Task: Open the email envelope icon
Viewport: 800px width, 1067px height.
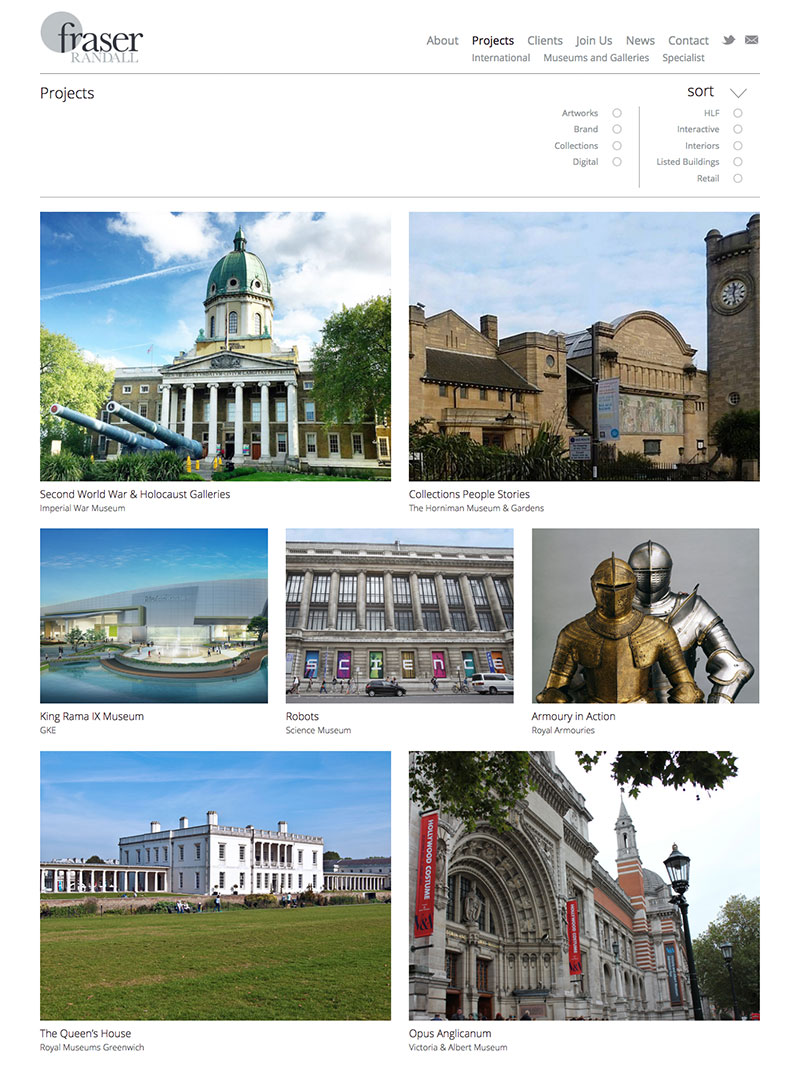Action: 752,40
